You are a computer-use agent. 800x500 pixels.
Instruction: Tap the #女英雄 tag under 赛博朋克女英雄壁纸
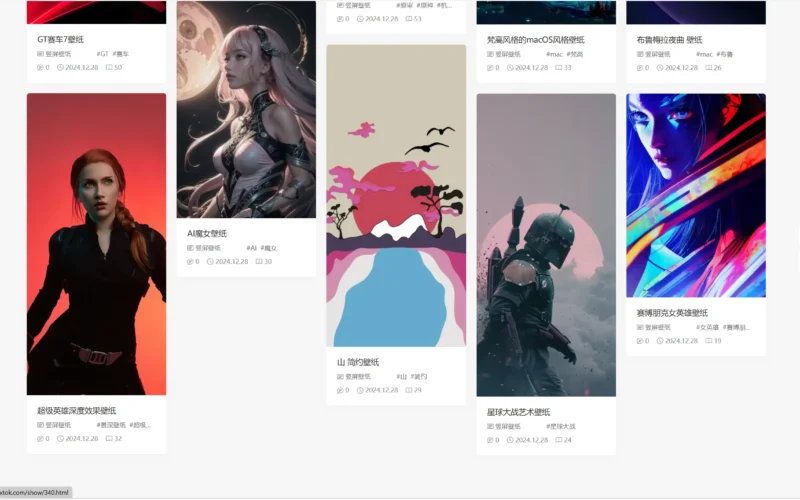coord(708,327)
